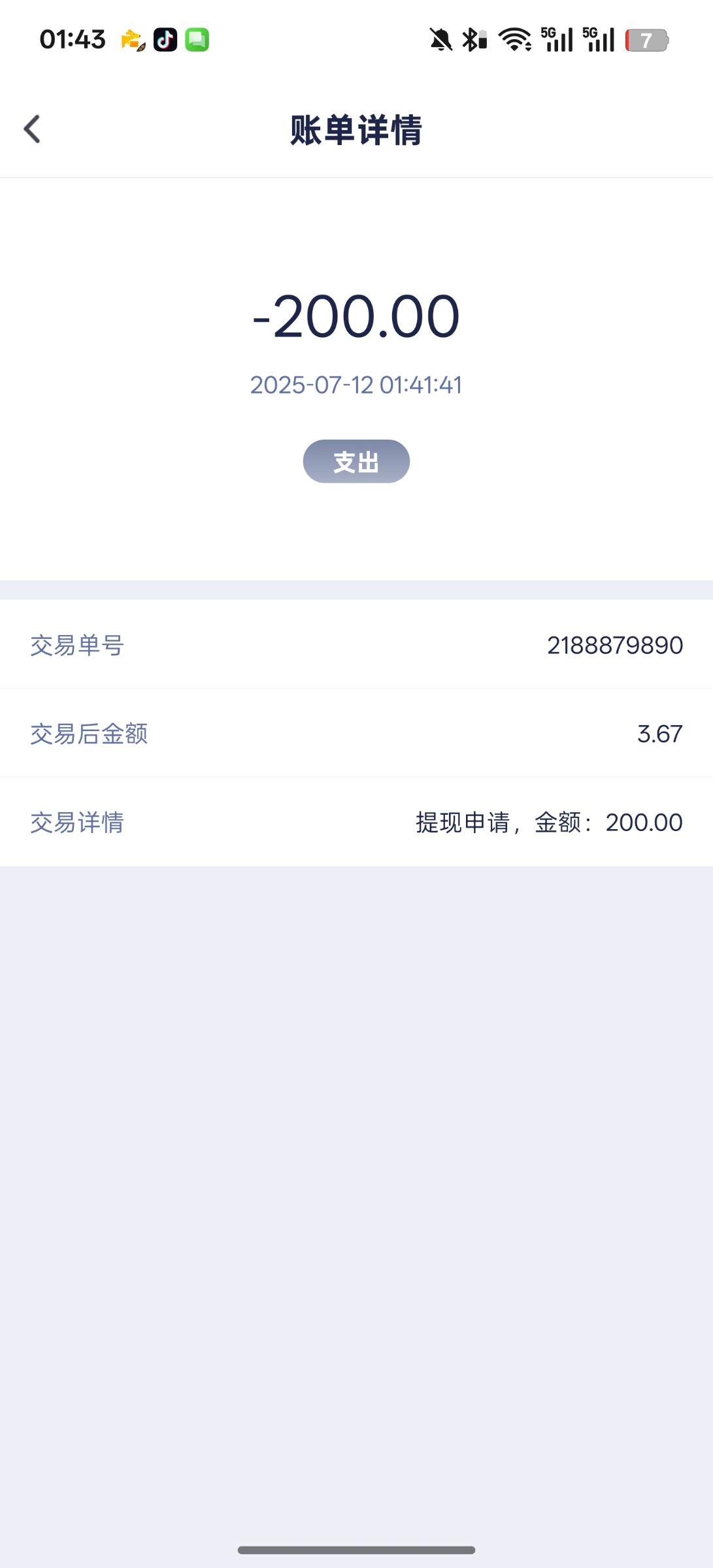Tap the second 5G network indicator
This screenshot has width=713, height=1568.
point(599,40)
